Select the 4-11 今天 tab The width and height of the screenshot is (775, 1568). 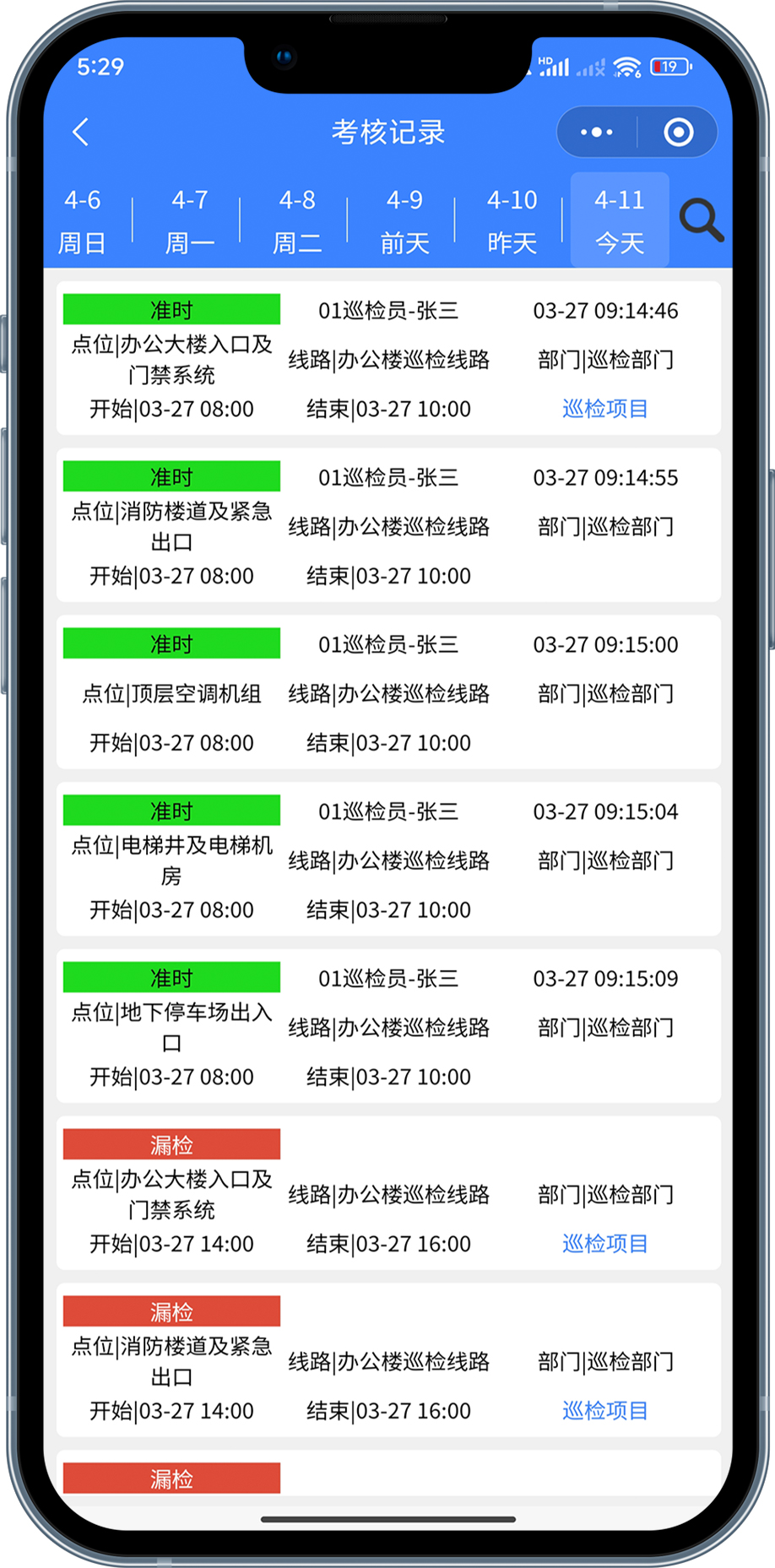620,221
